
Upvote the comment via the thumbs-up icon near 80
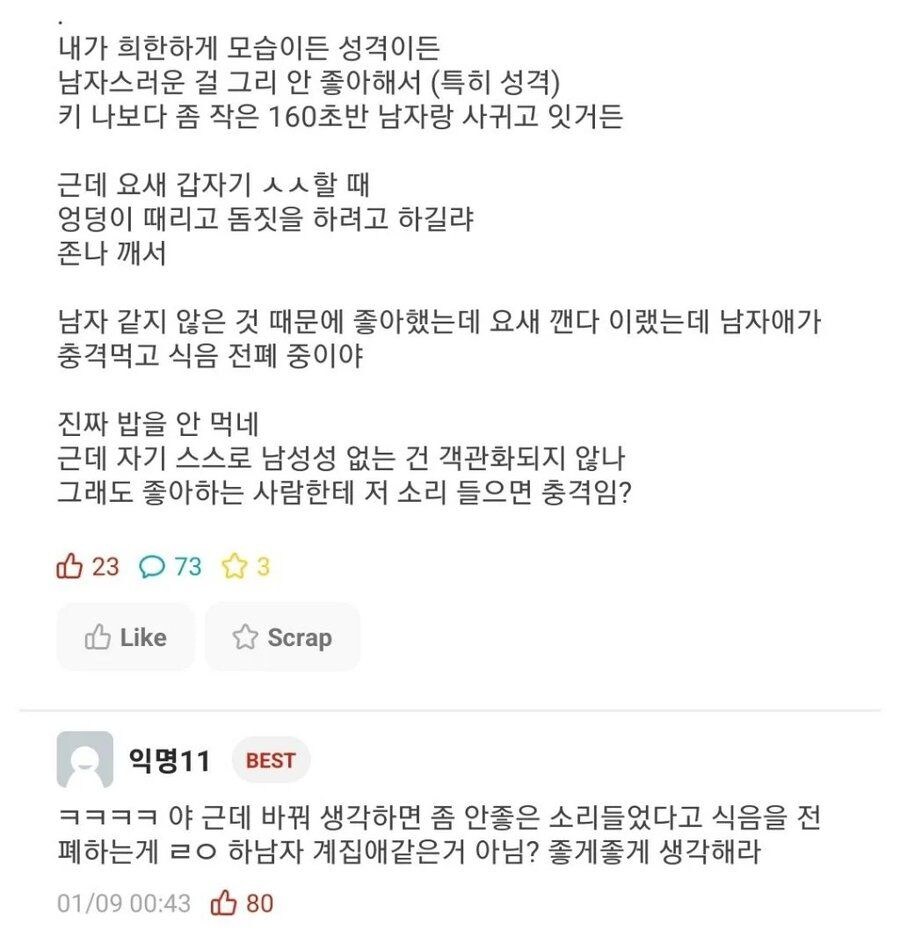[225, 902]
